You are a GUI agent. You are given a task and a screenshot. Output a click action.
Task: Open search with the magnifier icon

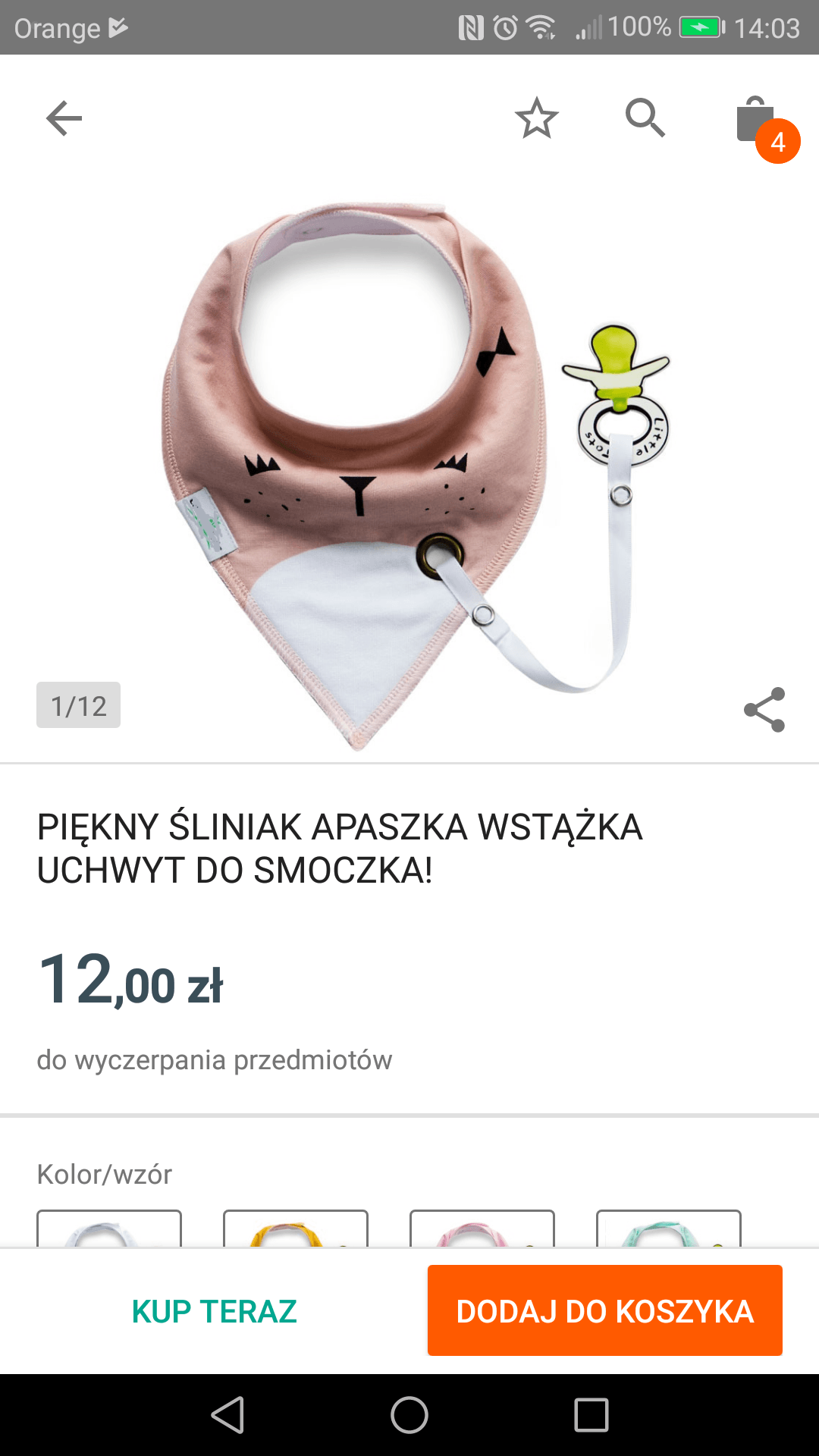[645, 118]
